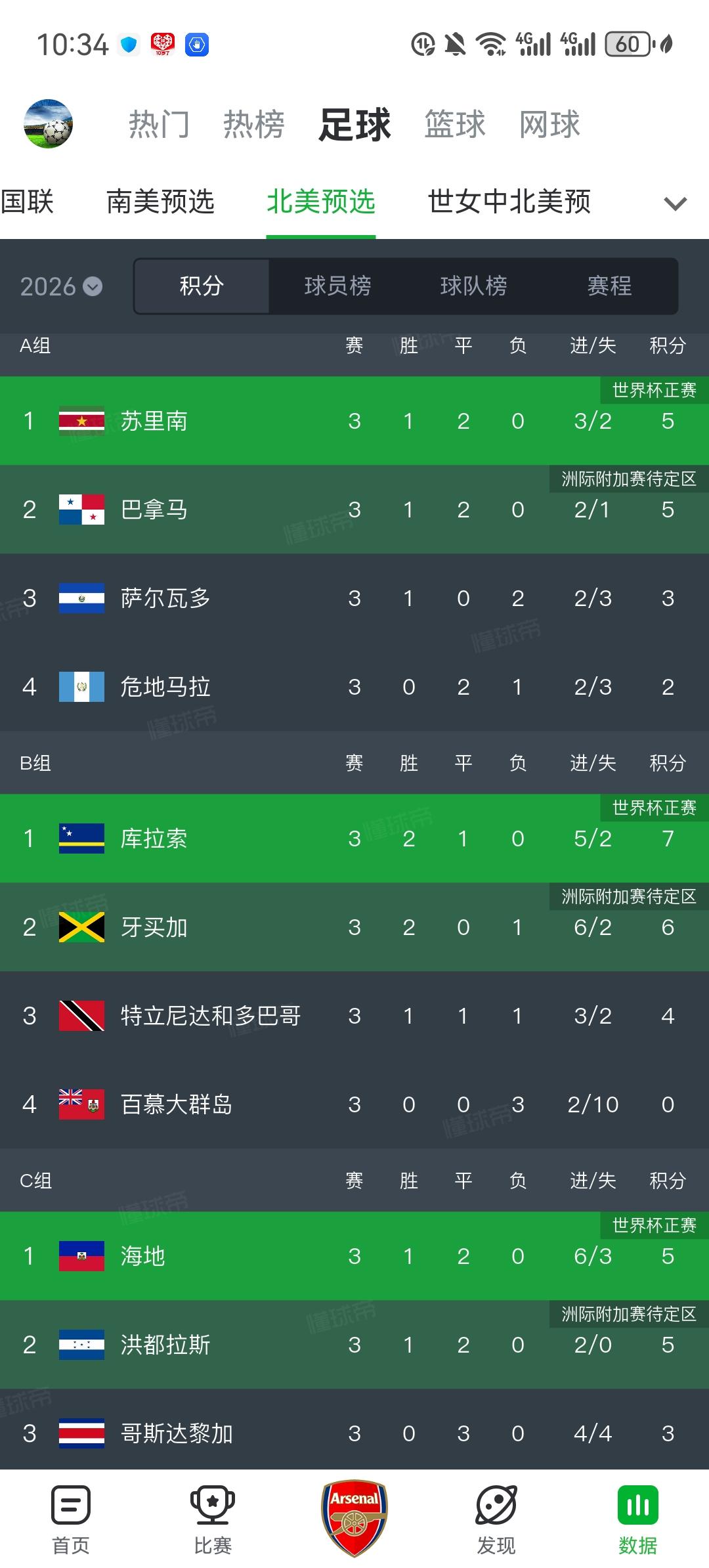This screenshot has height=1568, width=709.
Task: Open team 苏里南 in group A
Action: pyautogui.click(x=354, y=421)
